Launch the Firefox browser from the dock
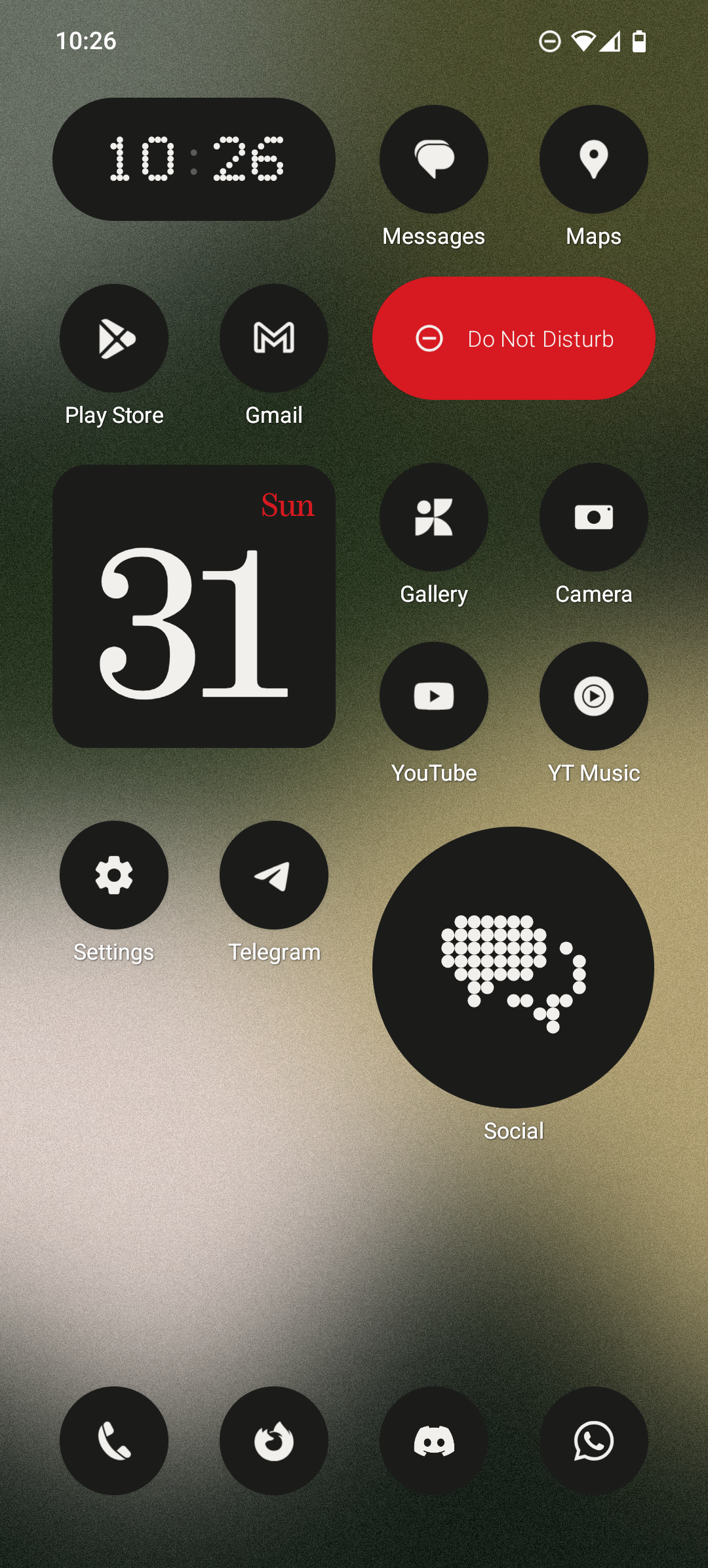708x1568 pixels. point(274,1441)
